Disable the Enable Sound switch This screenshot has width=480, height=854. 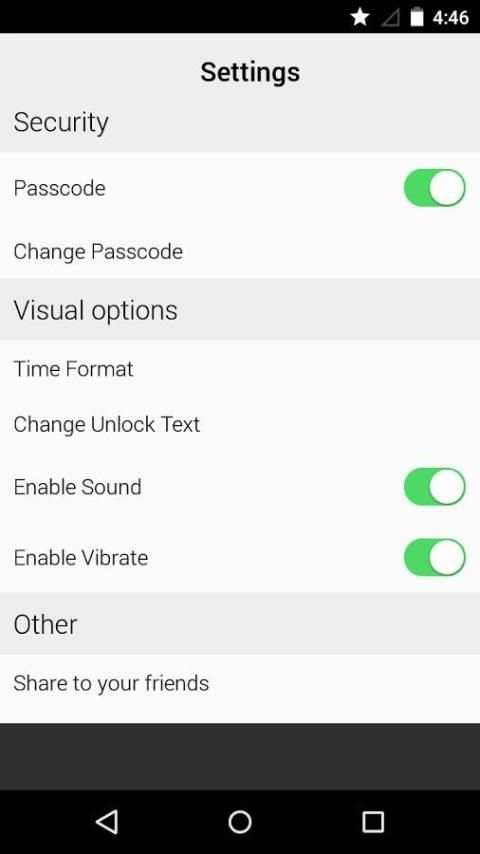(434, 486)
